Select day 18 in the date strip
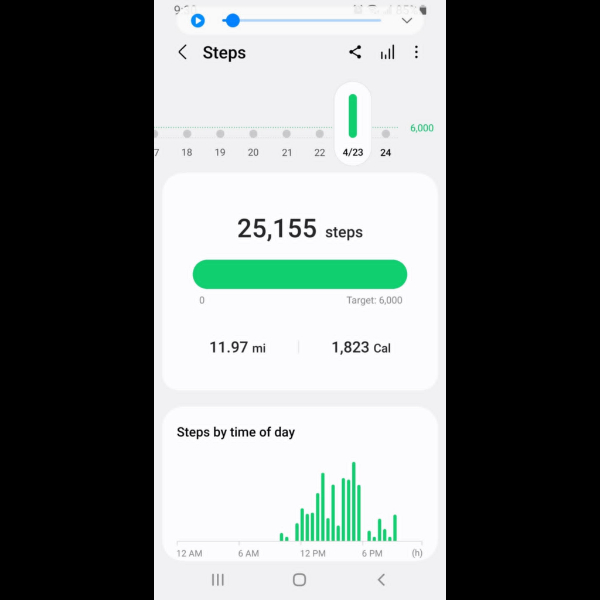The image size is (600, 600). coord(187,143)
